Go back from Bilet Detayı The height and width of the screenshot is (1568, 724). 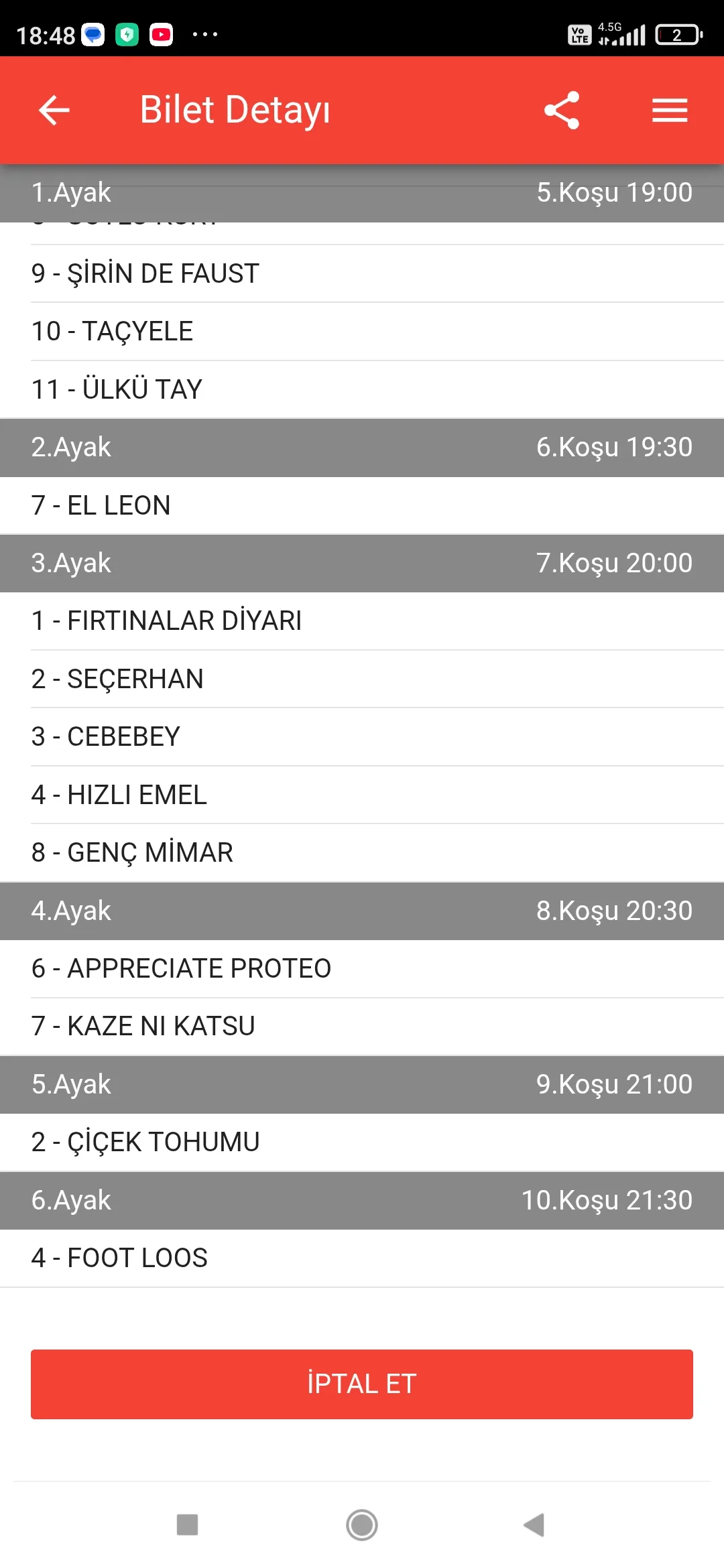pos(54,111)
